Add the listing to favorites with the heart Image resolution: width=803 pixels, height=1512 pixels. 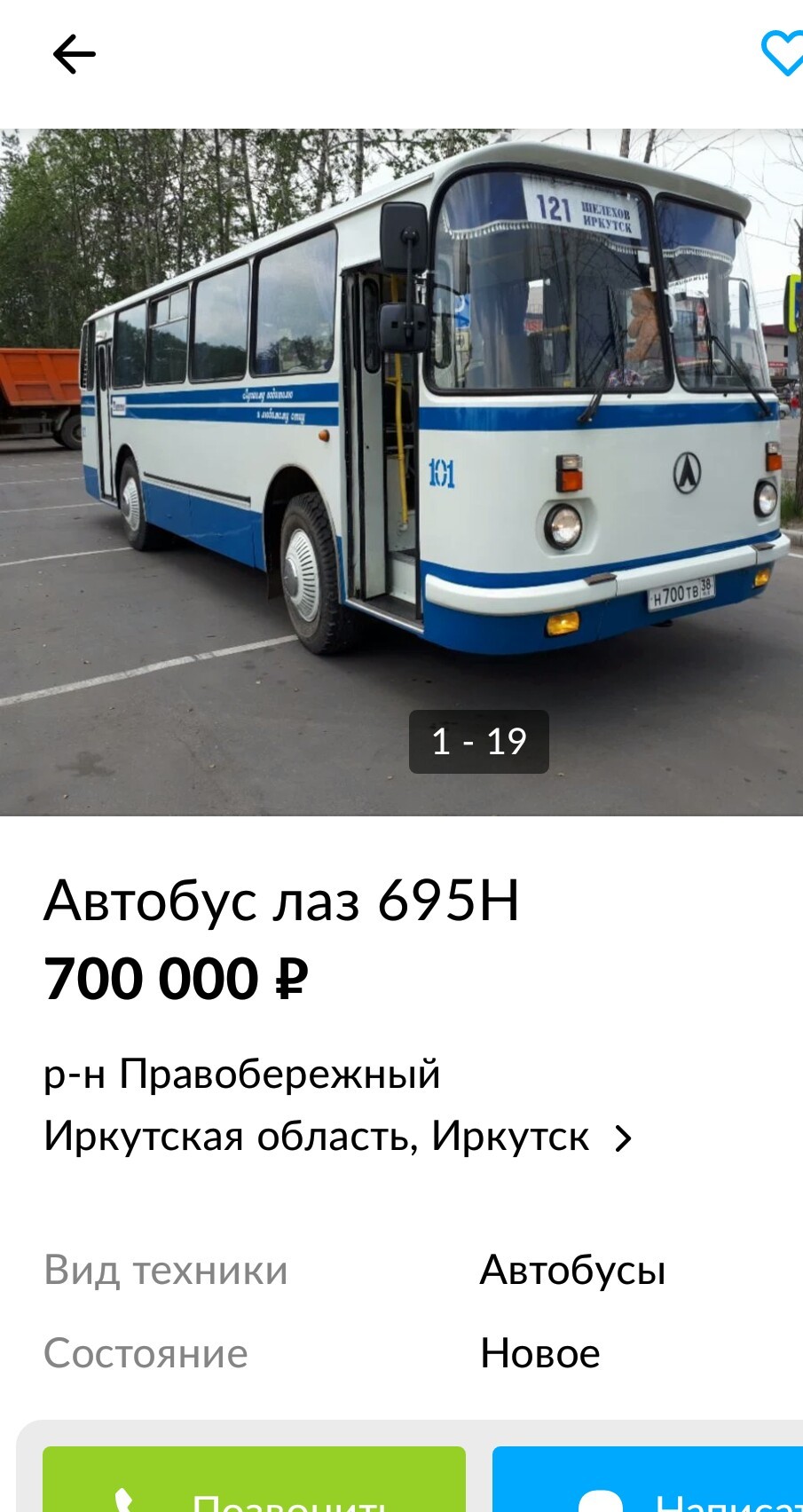point(783,54)
